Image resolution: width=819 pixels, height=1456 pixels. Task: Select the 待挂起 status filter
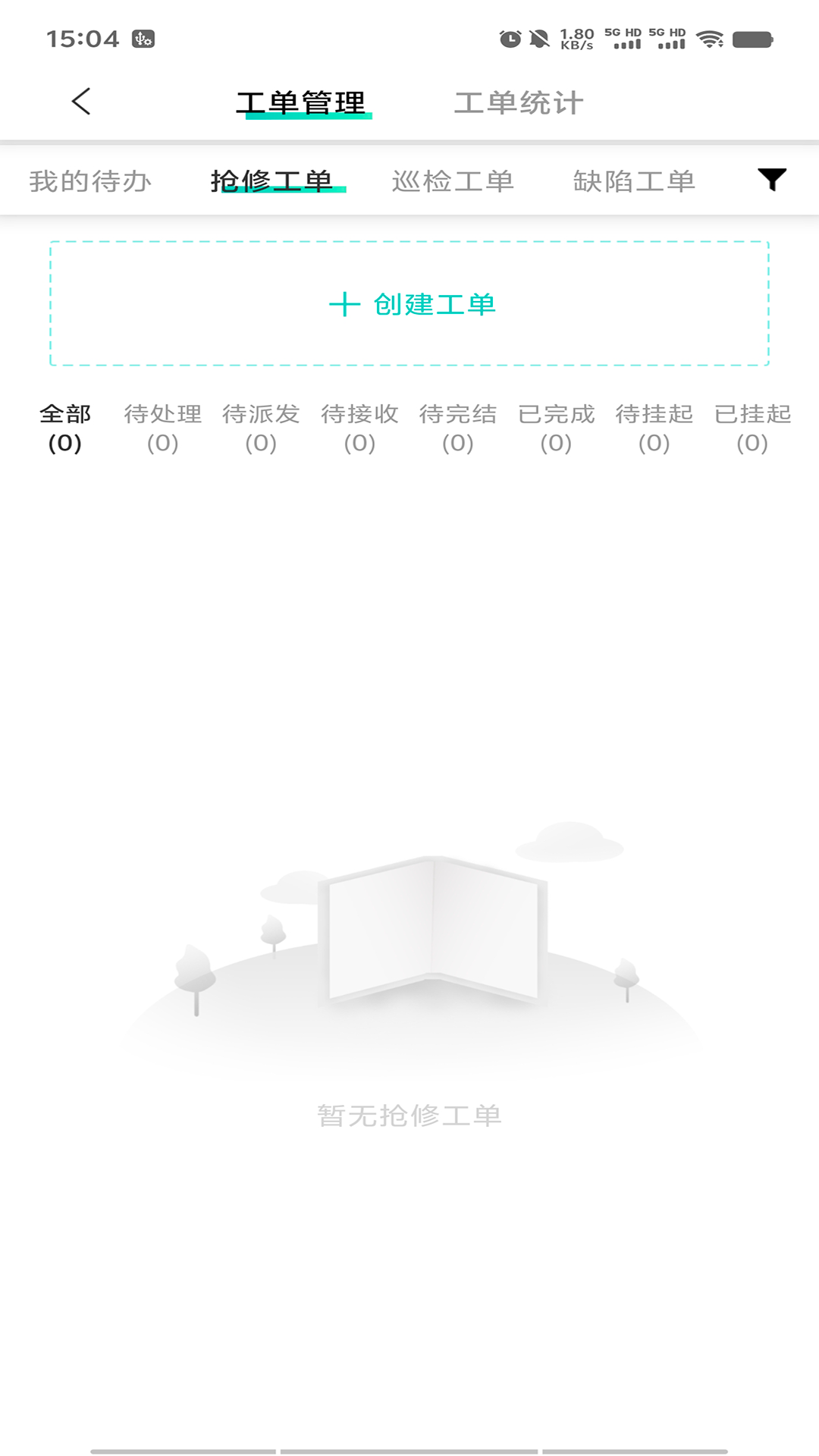pyautogui.click(x=654, y=428)
